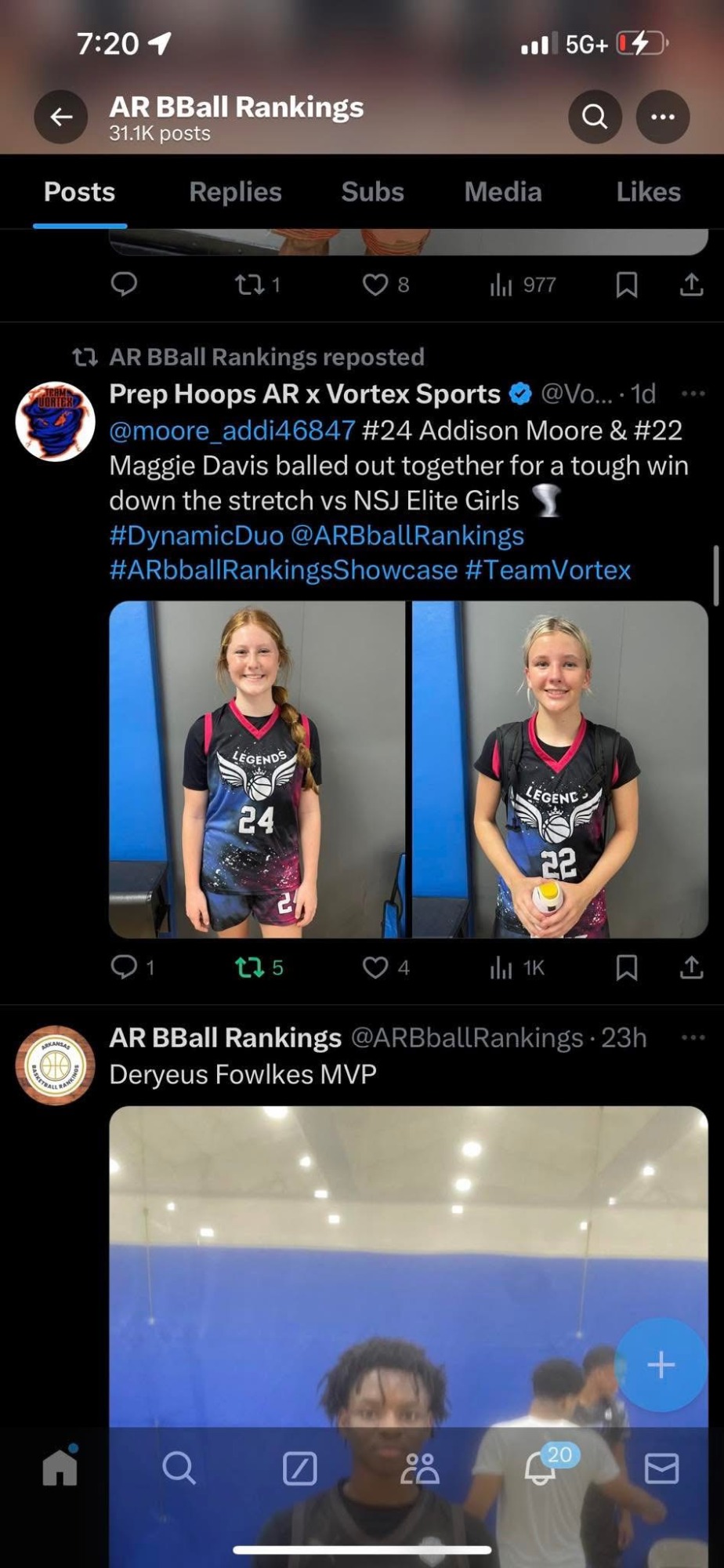The image size is (724, 1568).
Task: Switch to the Replies tab
Action: (x=235, y=192)
